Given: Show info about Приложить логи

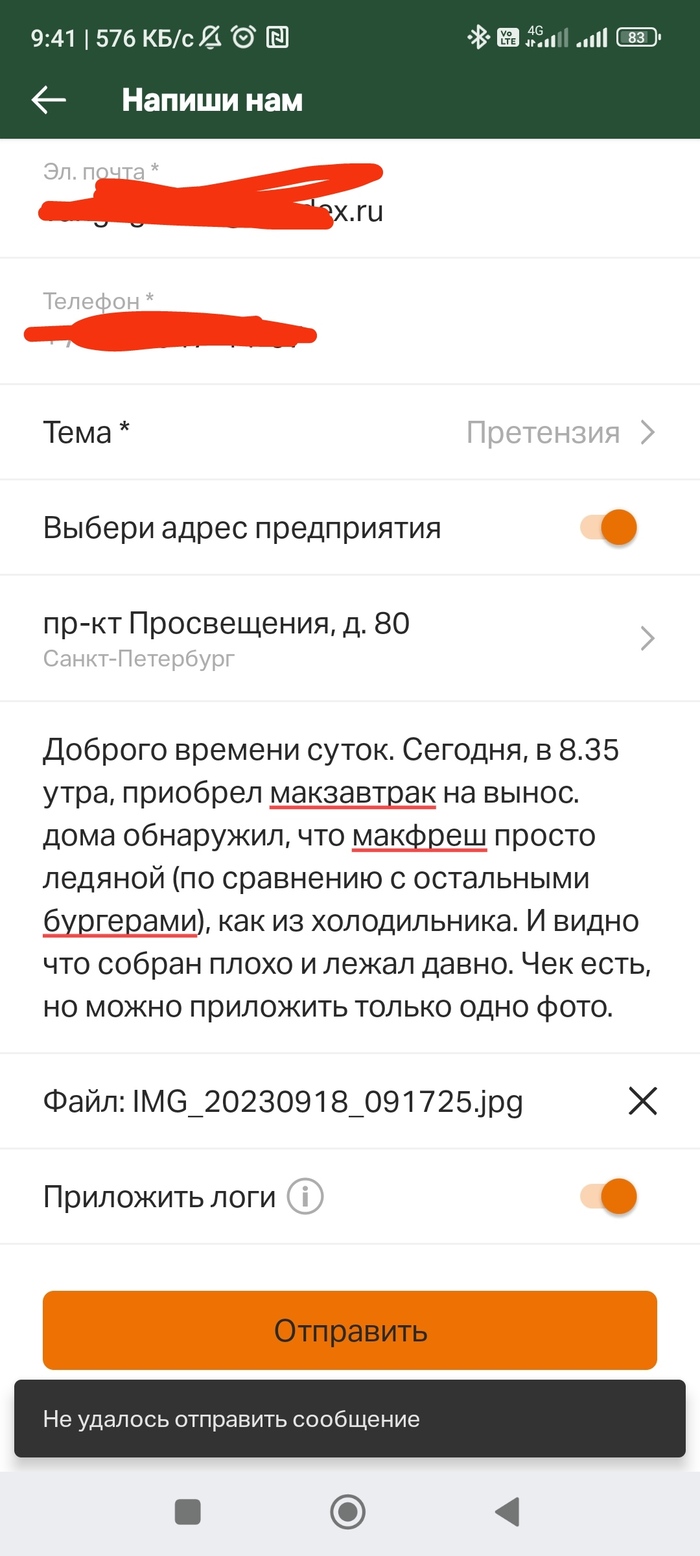Looking at the screenshot, I should coord(305,1196).
